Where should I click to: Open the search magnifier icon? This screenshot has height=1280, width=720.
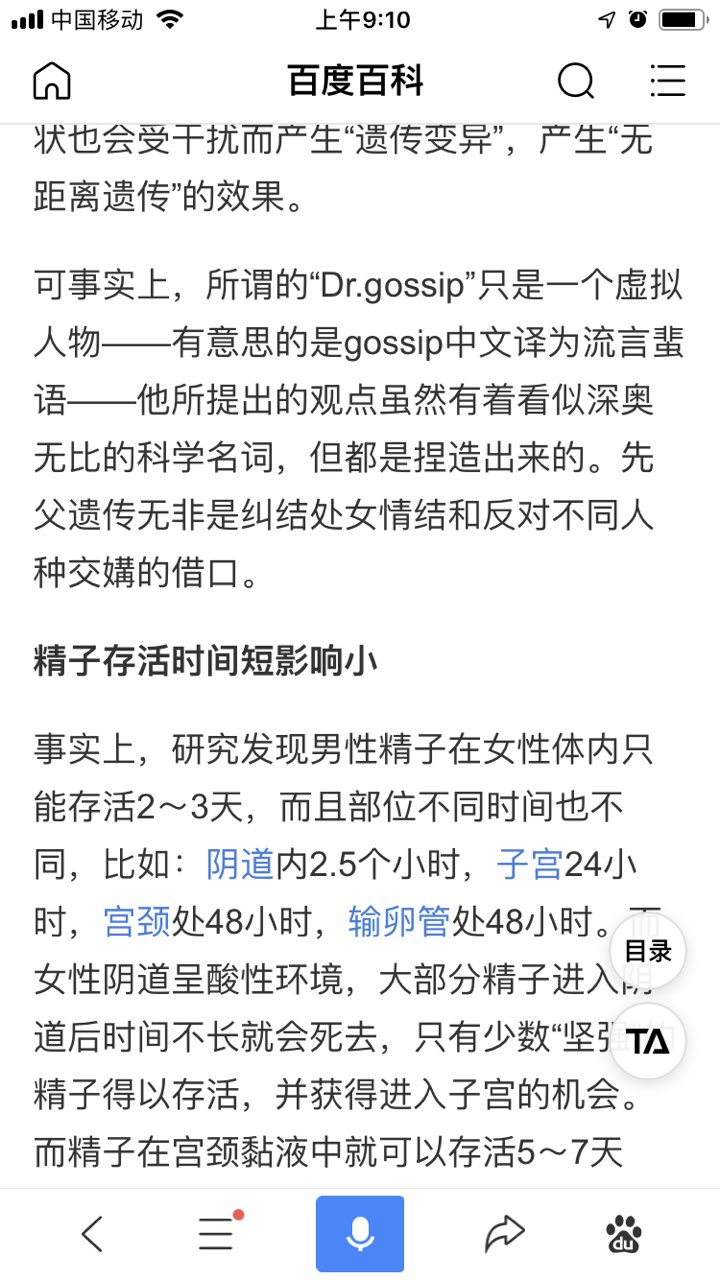[575, 81]
